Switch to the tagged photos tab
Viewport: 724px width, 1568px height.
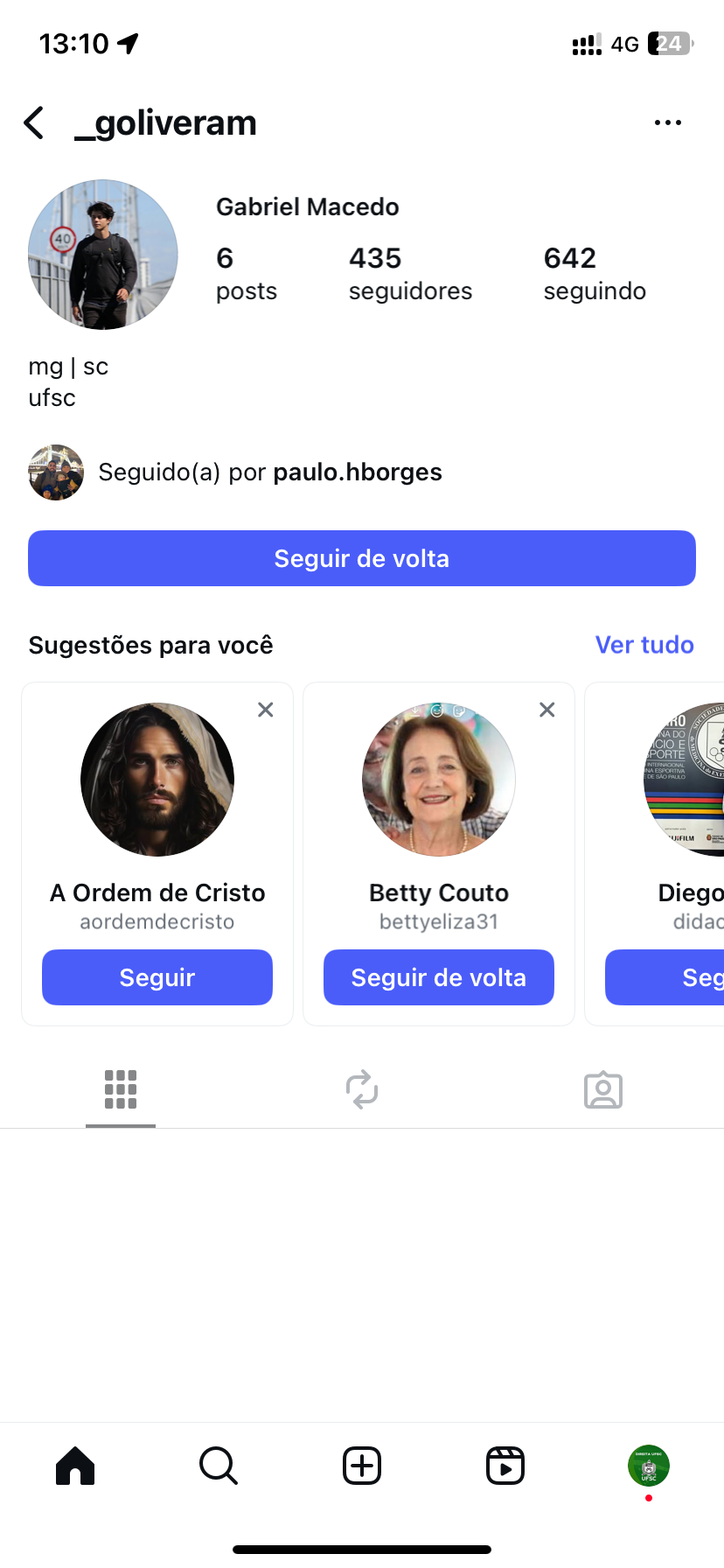[603, 1090]
